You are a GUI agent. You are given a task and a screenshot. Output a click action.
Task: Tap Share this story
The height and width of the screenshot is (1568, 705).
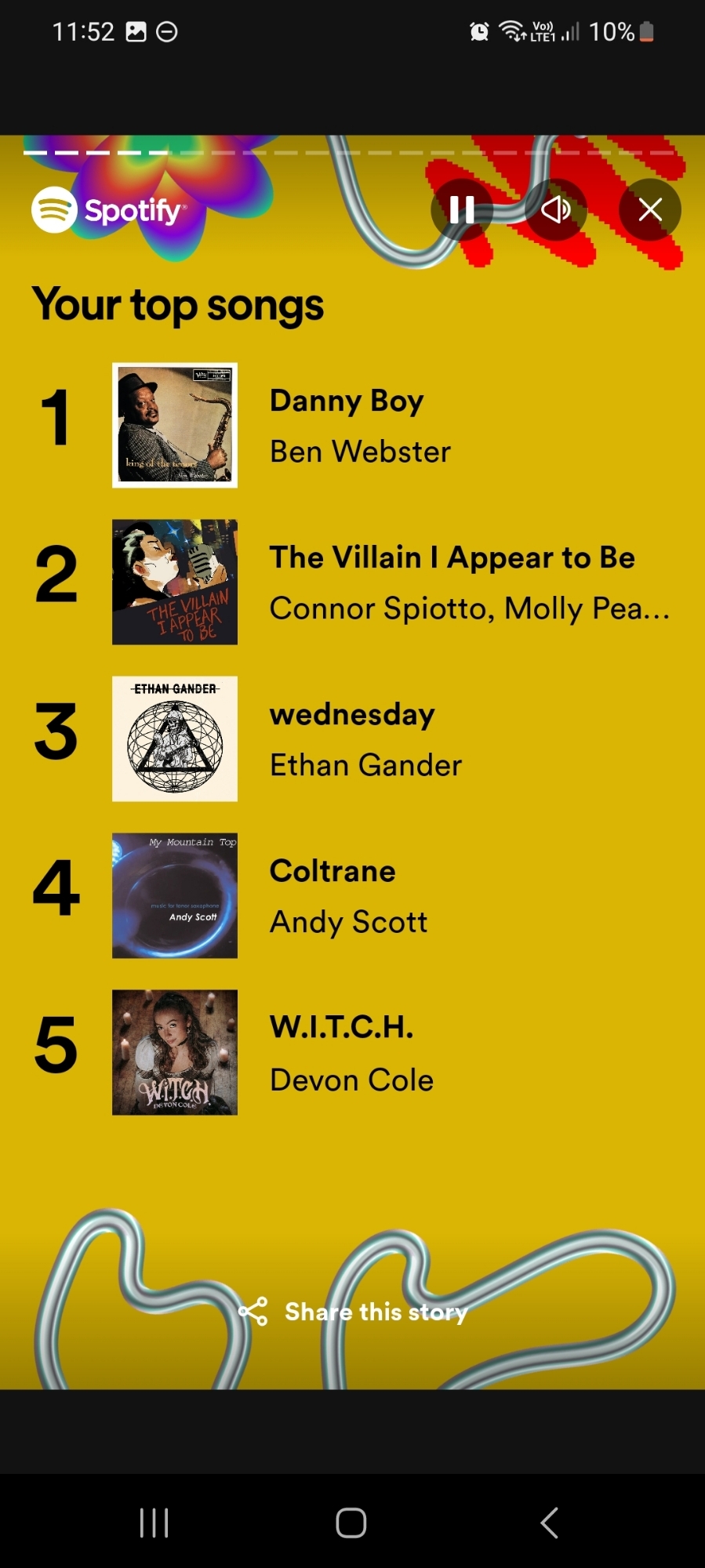pyautogui.click(x=354, y=1312)
